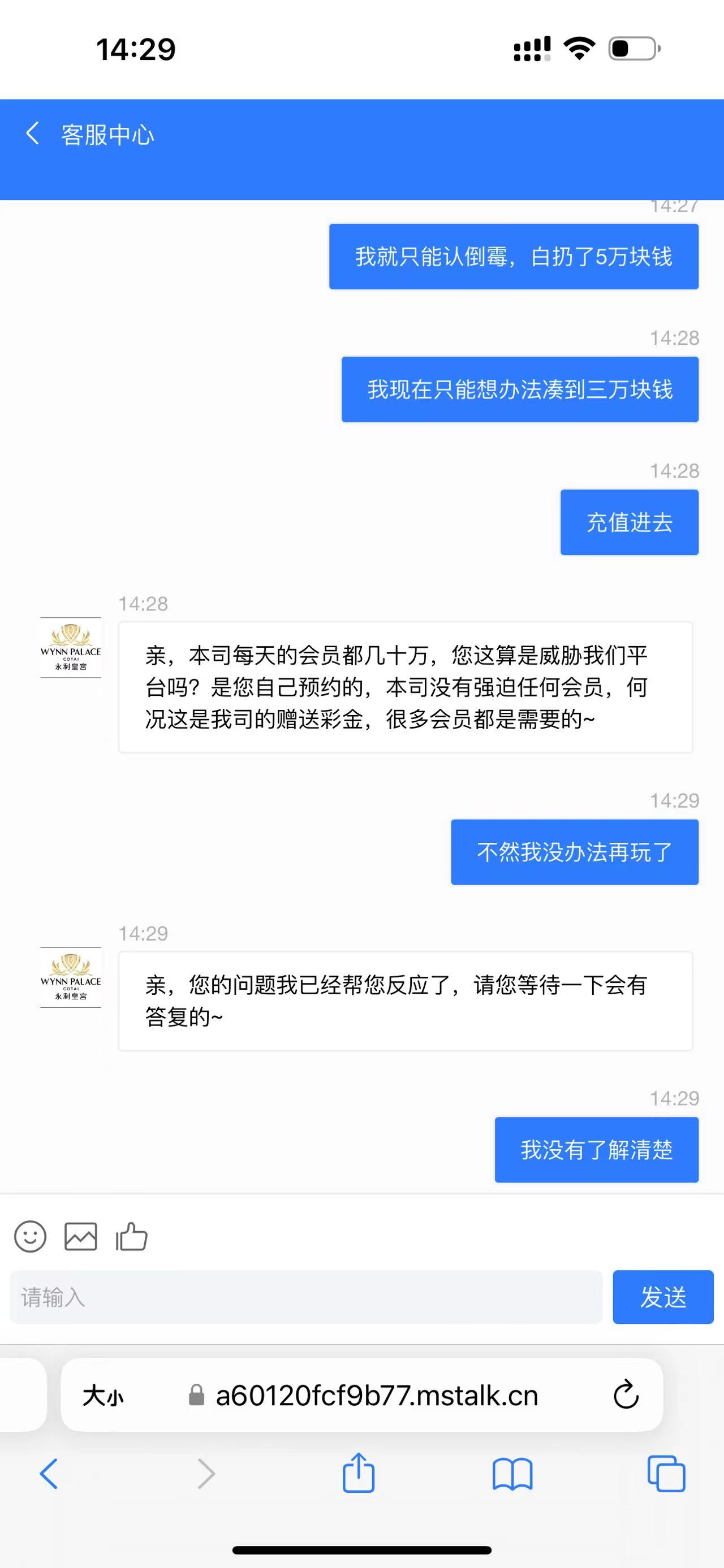Reload the page in Safari

click(626, 1396)
